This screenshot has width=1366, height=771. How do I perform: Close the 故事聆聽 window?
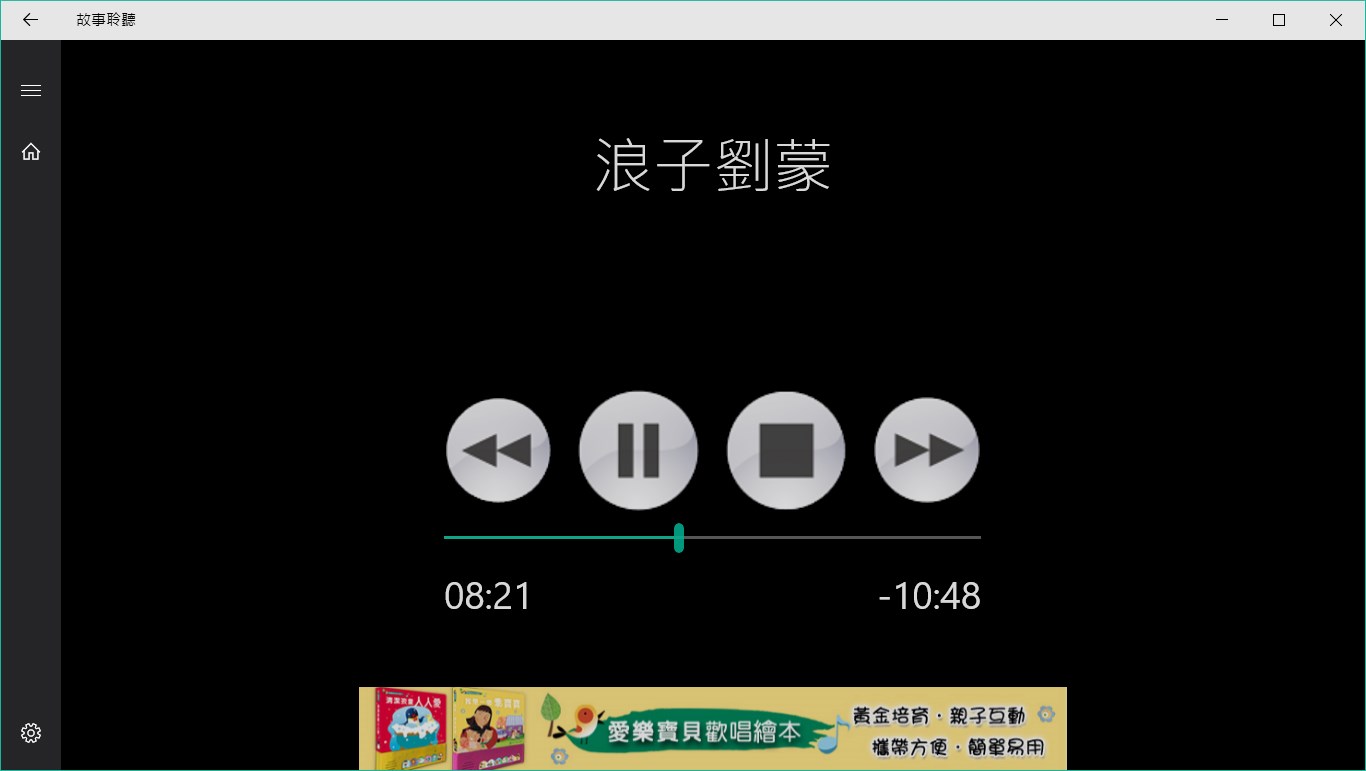pos(1336,20)
